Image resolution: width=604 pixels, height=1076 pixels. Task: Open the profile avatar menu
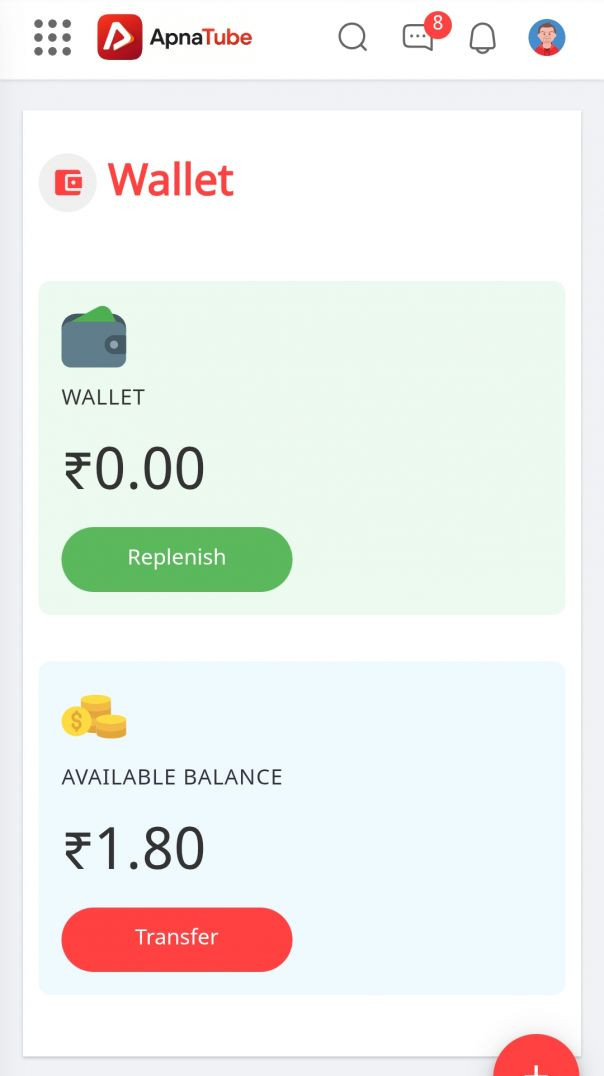547,38
